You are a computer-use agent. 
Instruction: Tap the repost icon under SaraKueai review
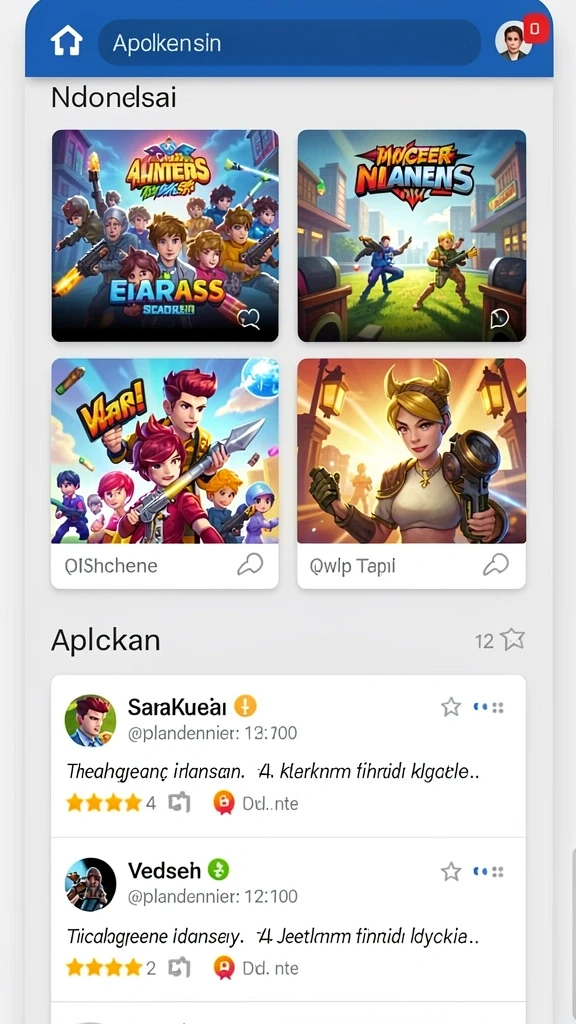pos(180,803)
